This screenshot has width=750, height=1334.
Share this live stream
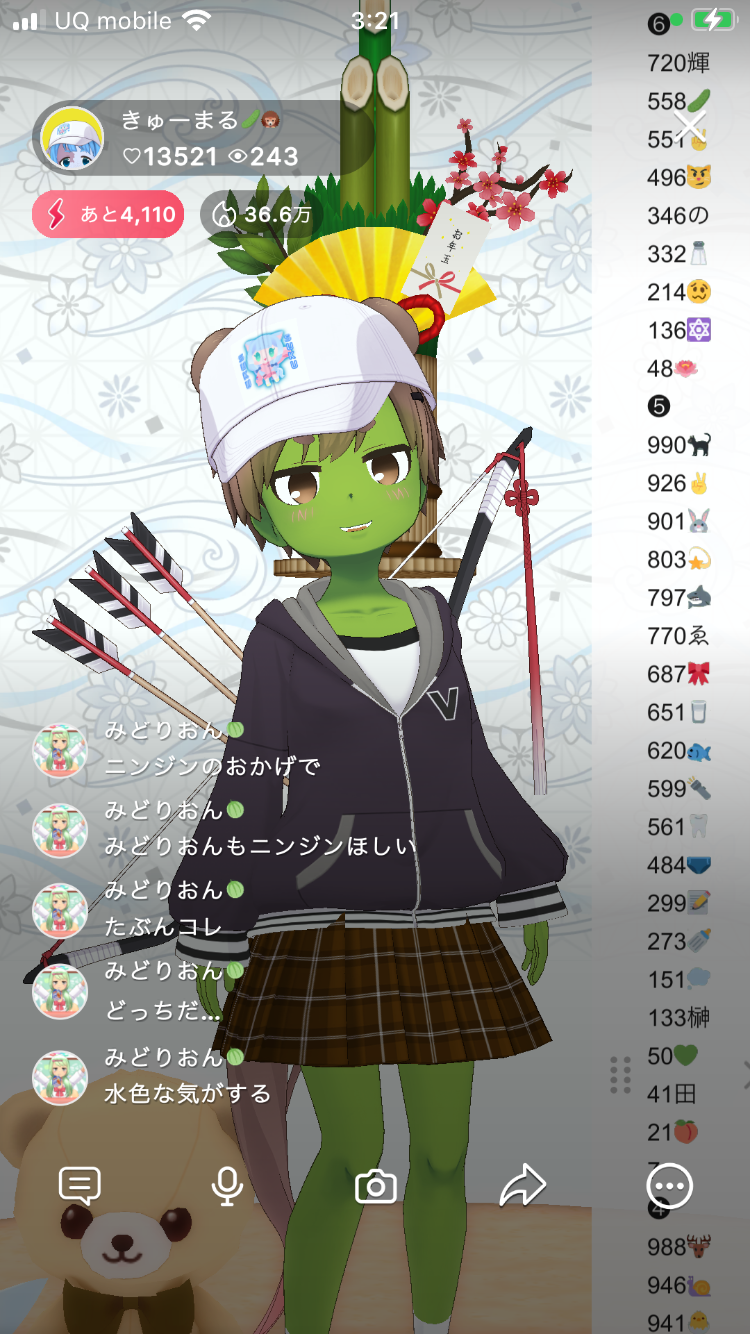[522, 1186]
